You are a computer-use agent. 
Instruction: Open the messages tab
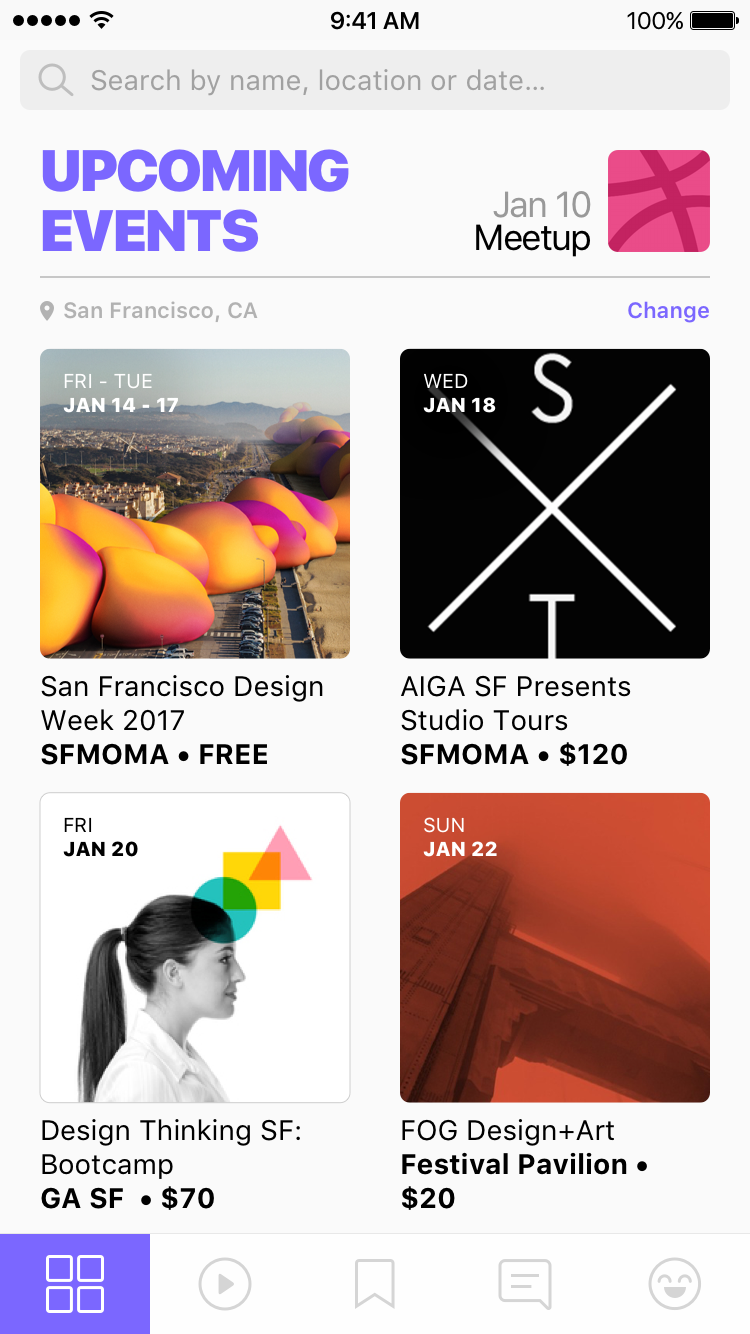pos(525,1284)
